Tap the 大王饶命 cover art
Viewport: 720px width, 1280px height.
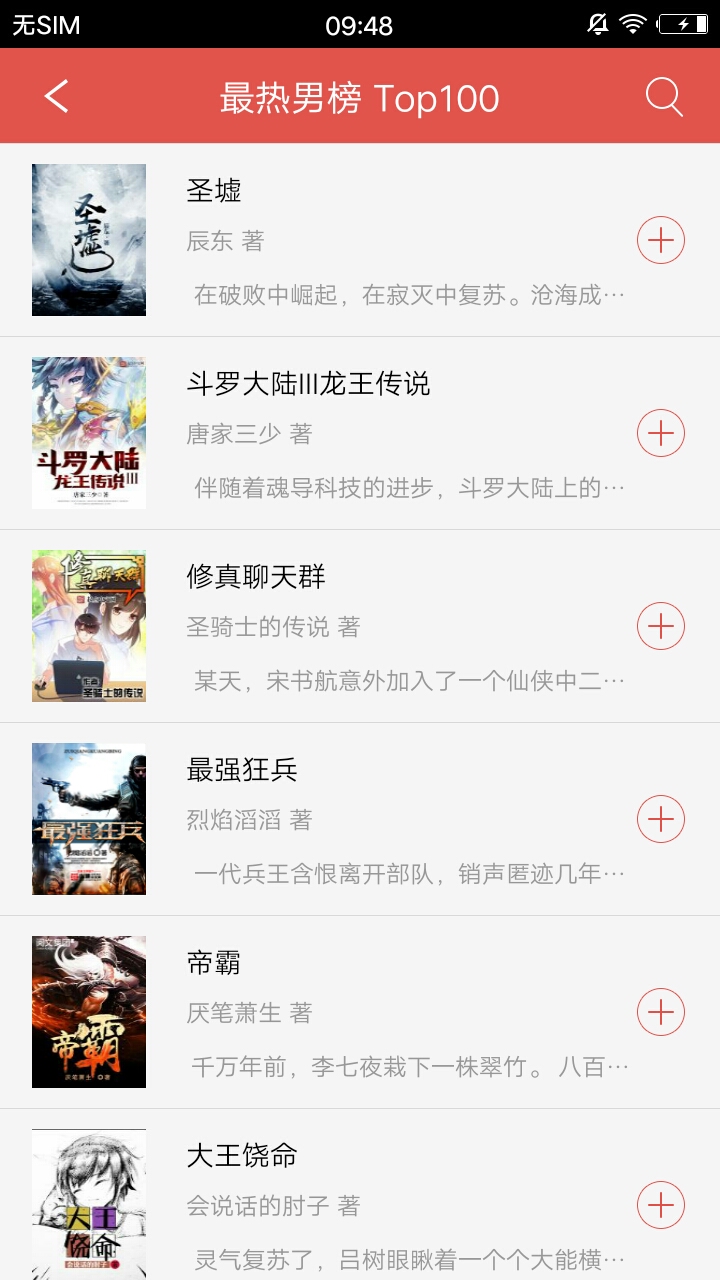pos(89,1203)
